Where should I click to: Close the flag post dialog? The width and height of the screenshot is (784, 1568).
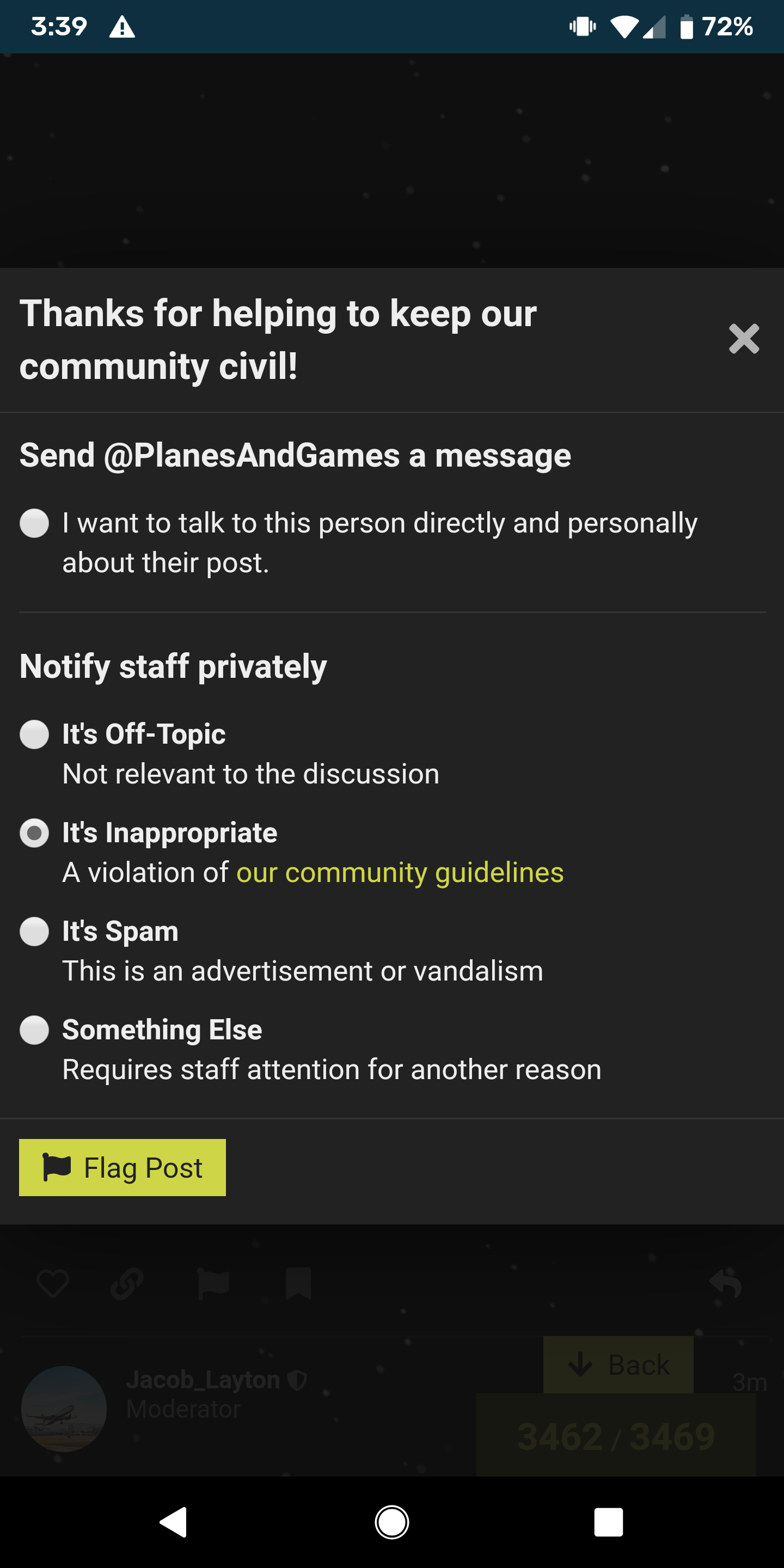pyautogui.click(x=744, y=339)
